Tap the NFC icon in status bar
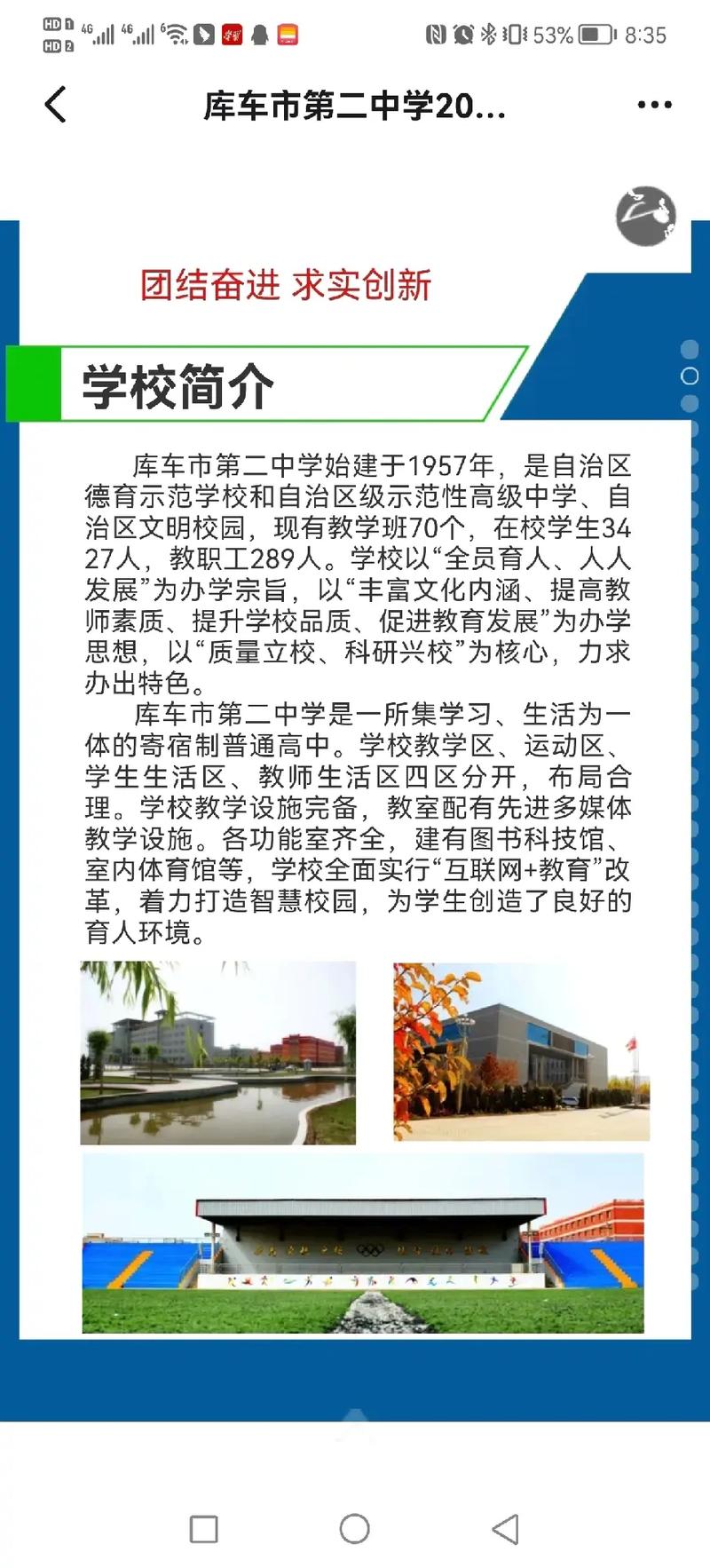The image size is (710, 1568). 437,34
